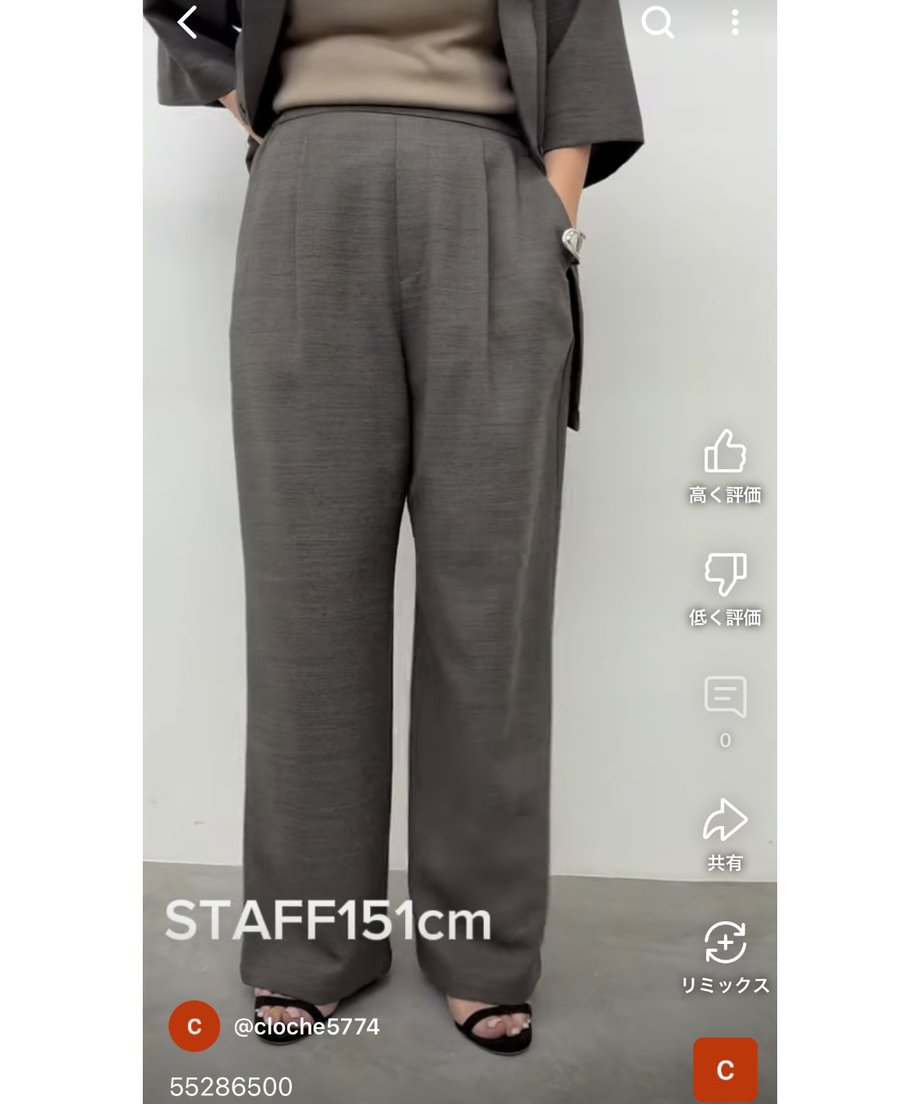Like this Short with thumbs up
920x1104 pixels.
tap(725, 452)
